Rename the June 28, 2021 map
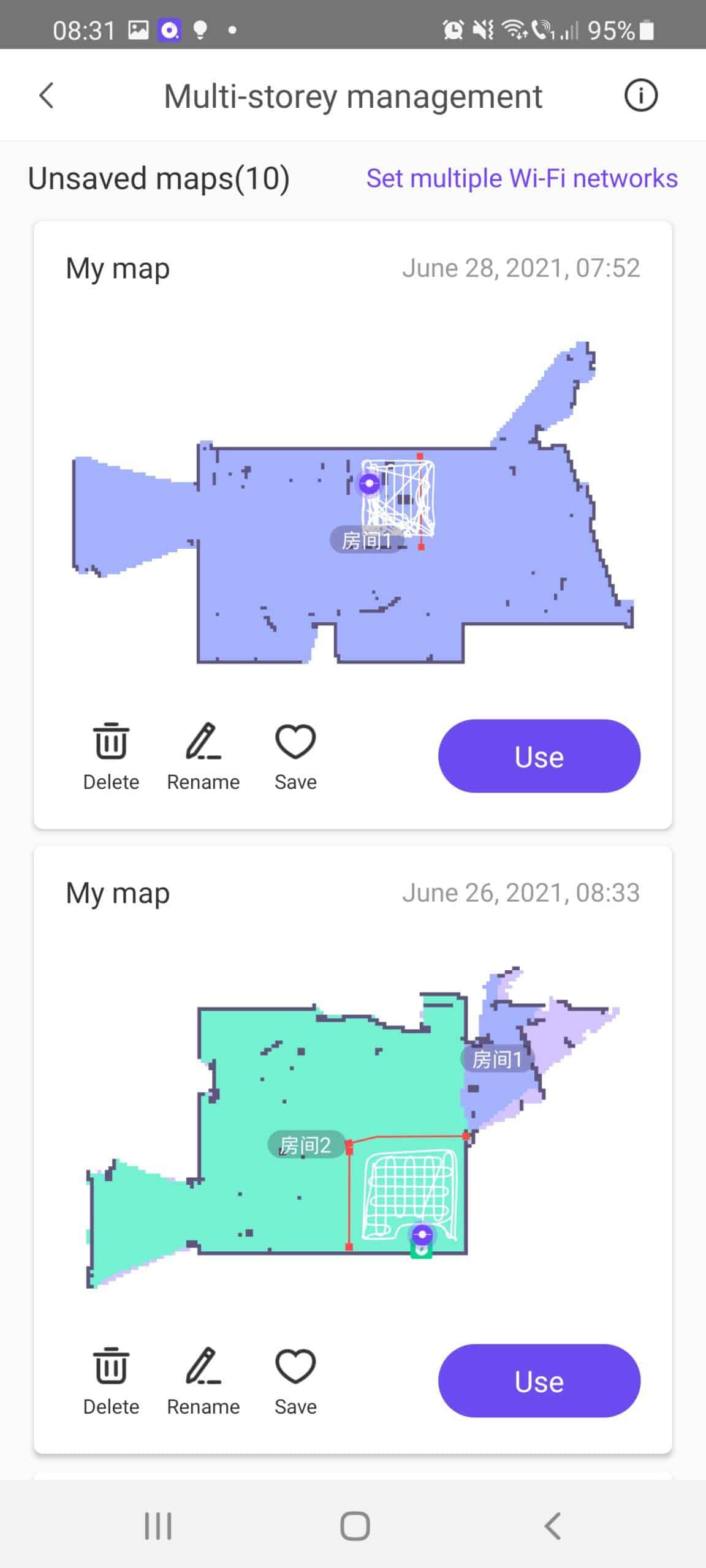The width and height of the screenshot is (706, 1568). click(x=203, y=755)
